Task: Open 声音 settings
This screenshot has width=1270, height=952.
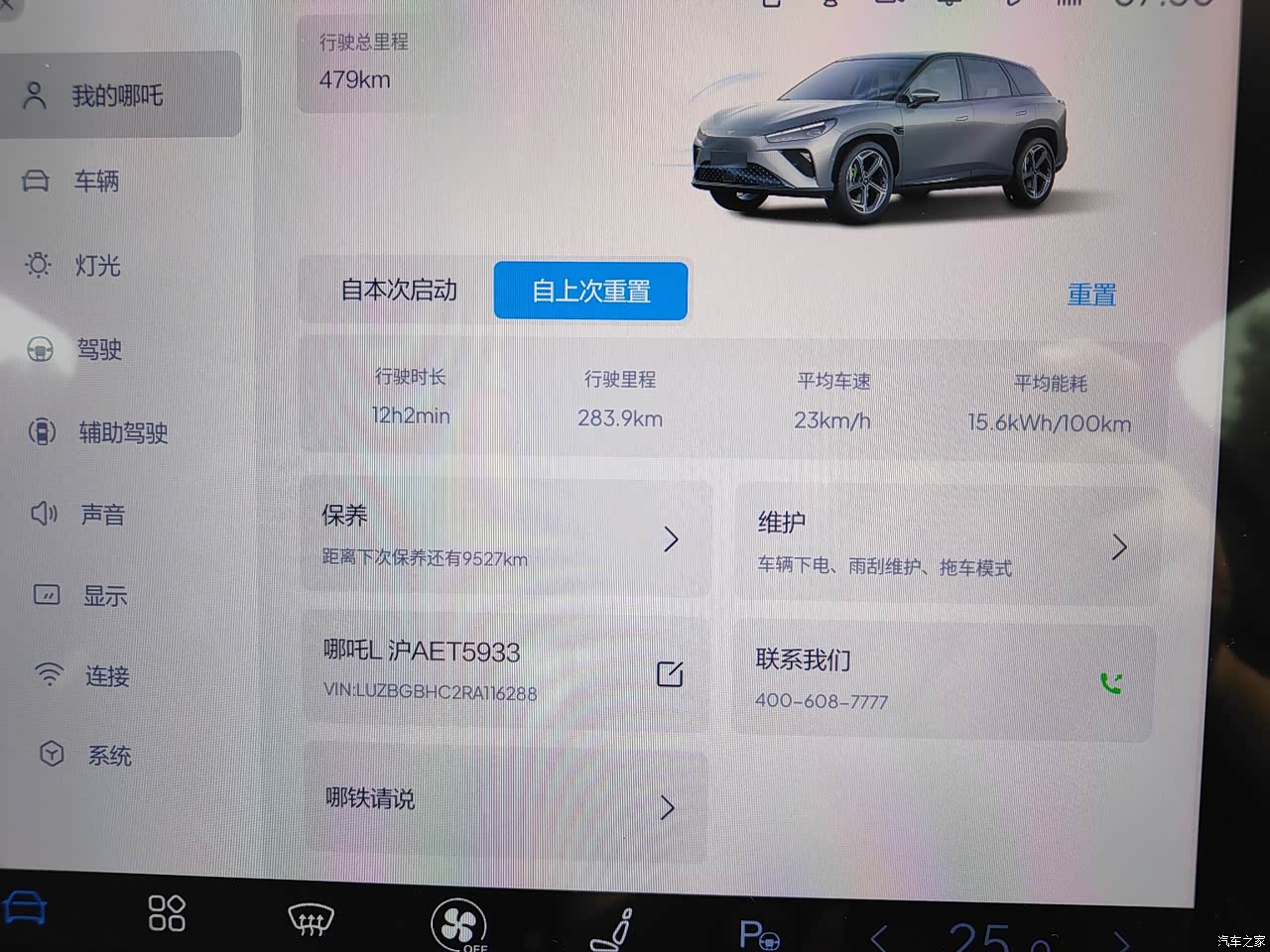Action: coord(101,515)
